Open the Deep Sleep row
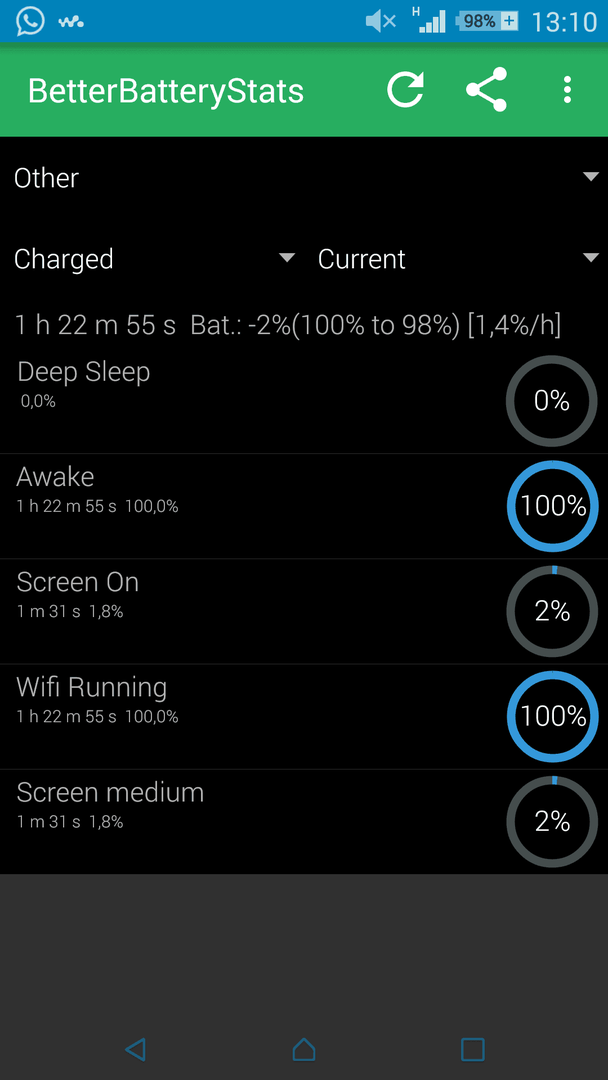Screen dimensions: 608x1080 [x=304, y=401]
